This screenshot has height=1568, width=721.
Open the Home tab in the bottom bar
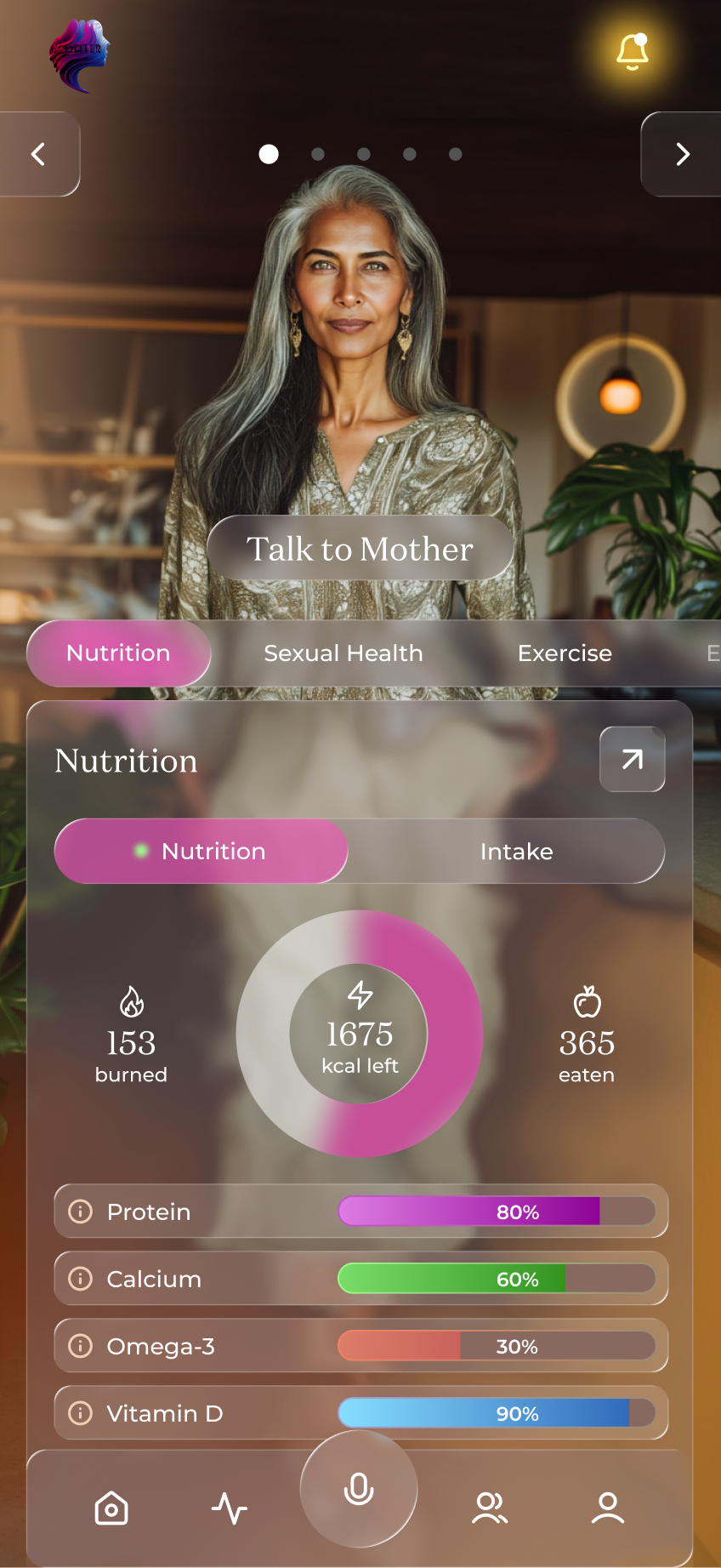point(111,1508)
